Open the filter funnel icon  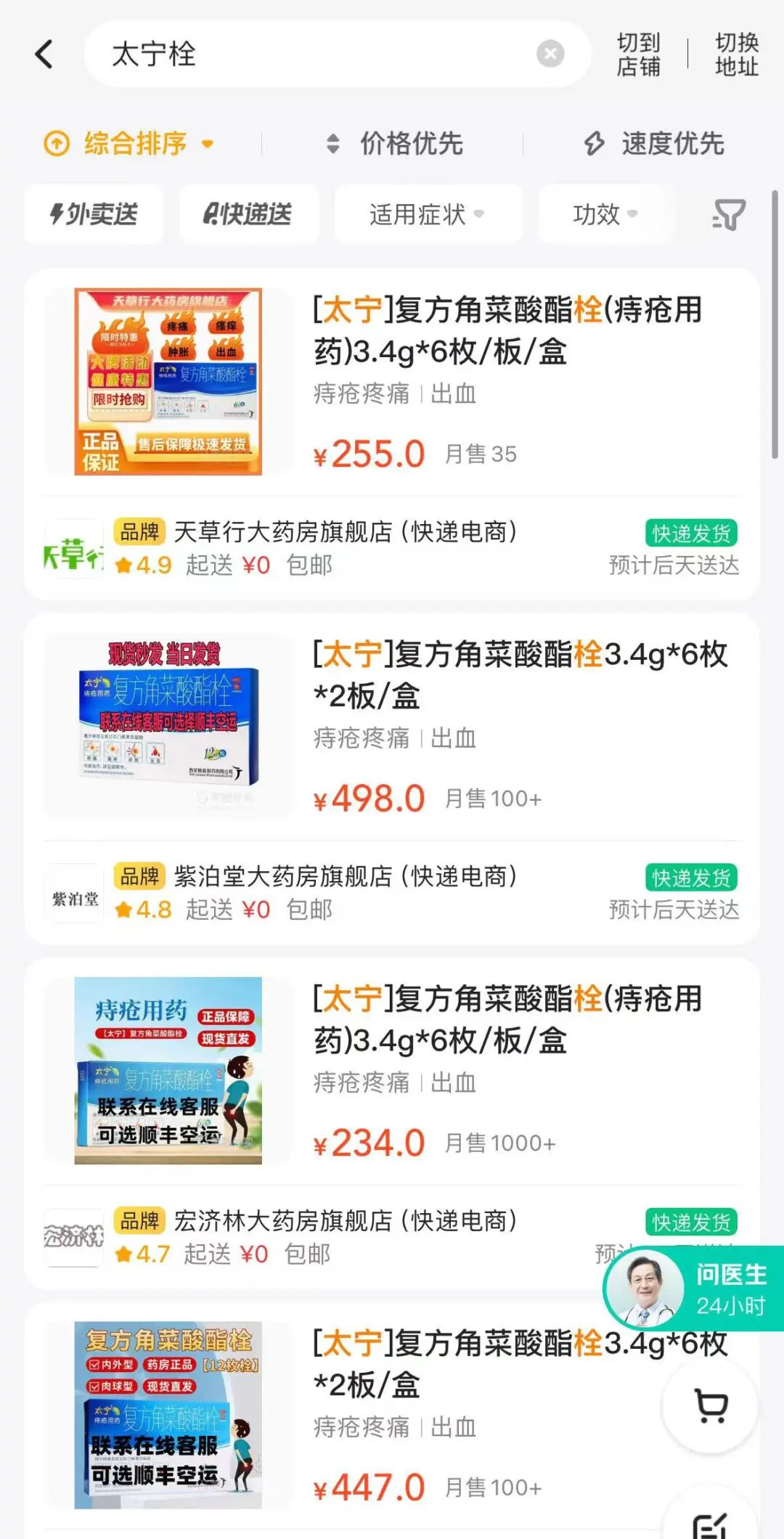point(728,215)
